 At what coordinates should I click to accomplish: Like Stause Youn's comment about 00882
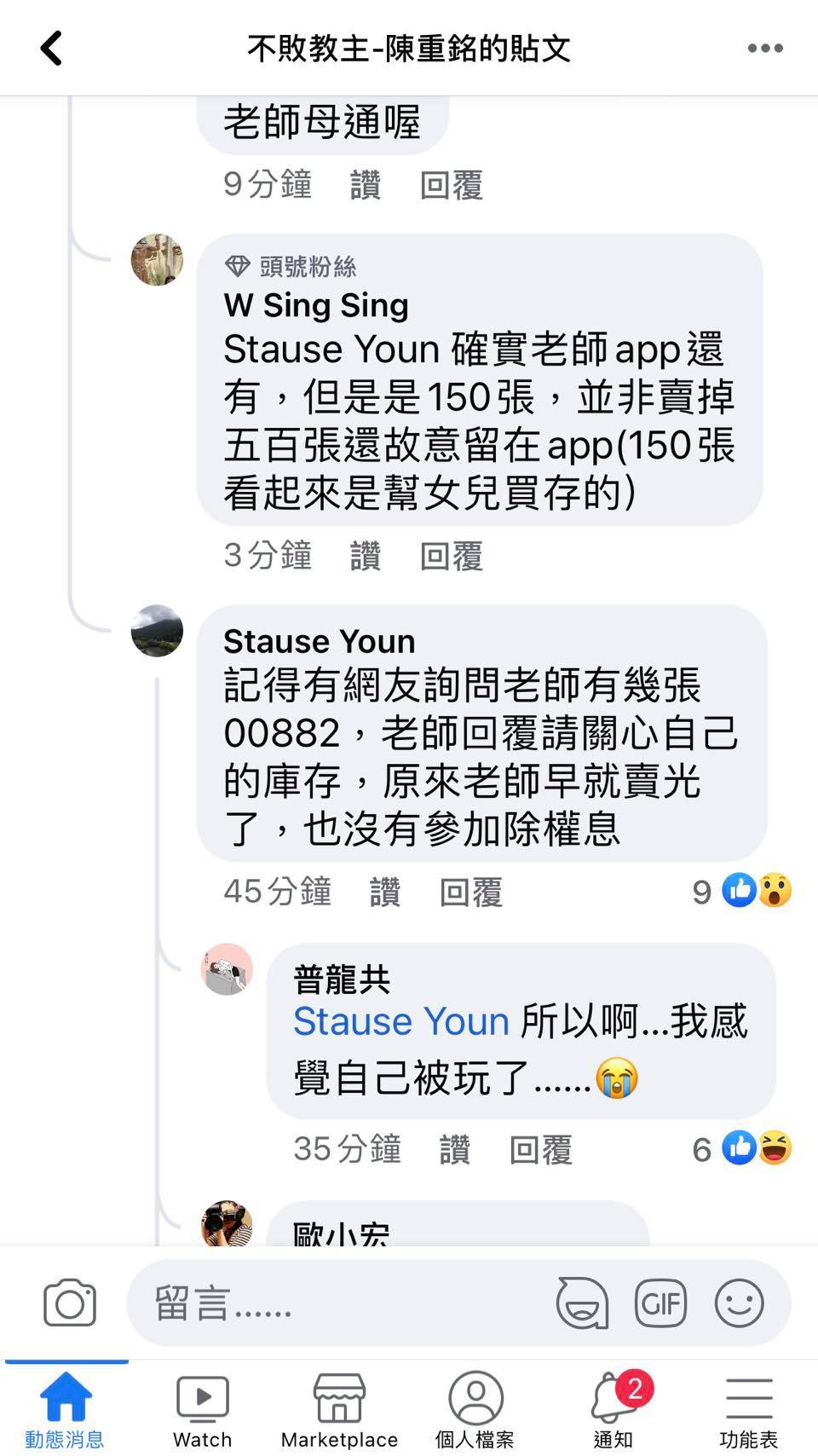coord(384,892)
